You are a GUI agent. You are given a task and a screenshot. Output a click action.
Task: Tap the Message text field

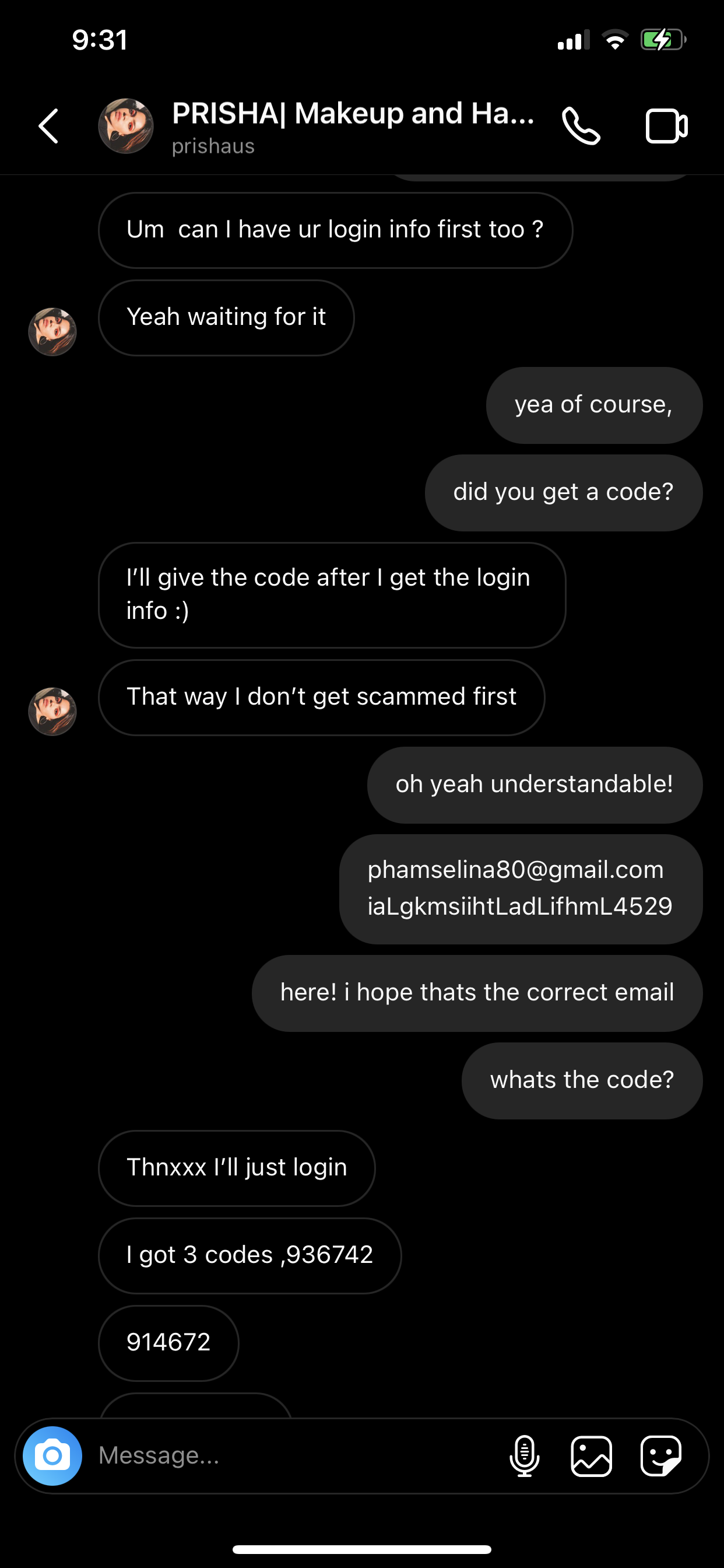pyautogui.click(x=292, y=1455)
